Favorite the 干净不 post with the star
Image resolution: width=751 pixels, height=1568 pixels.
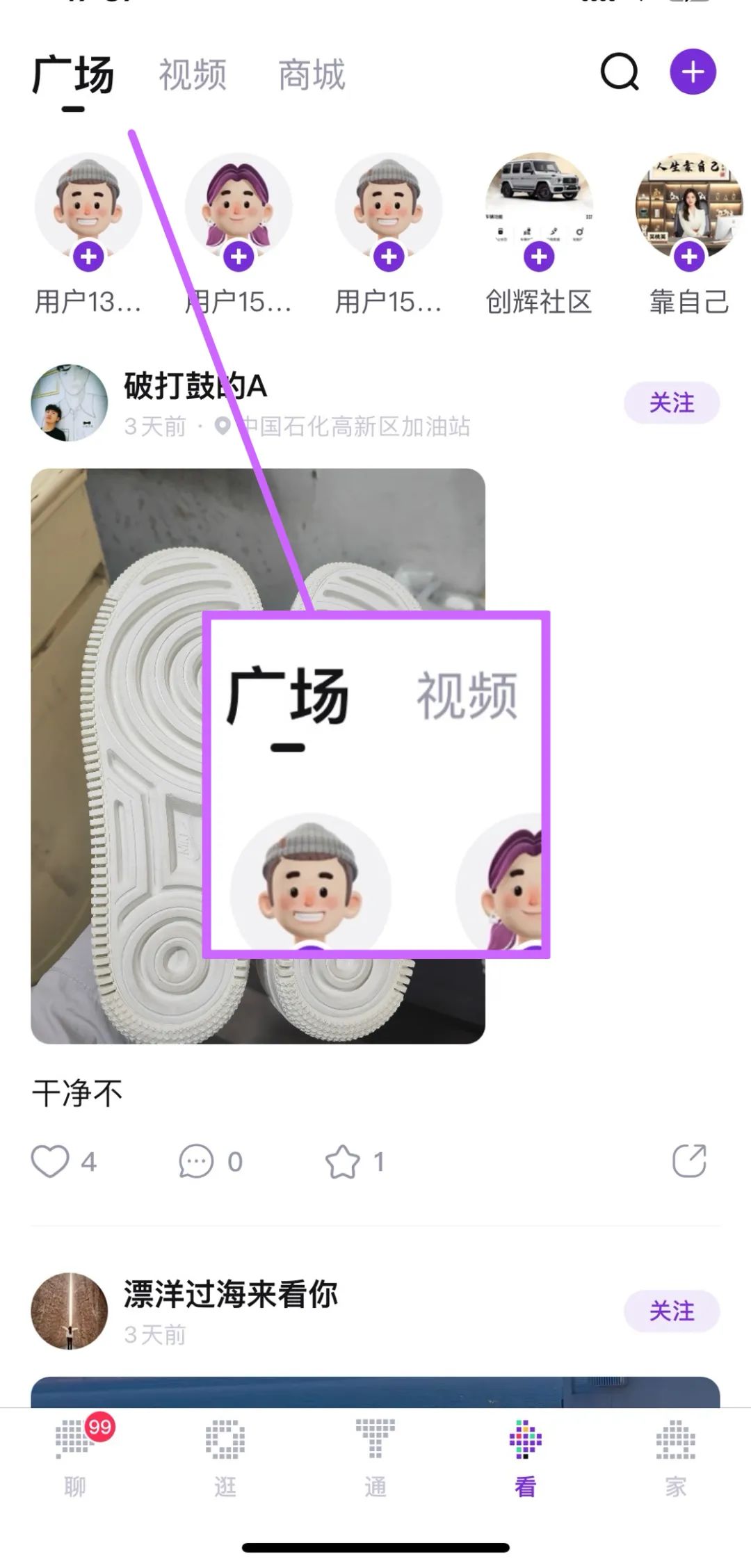343,1161
